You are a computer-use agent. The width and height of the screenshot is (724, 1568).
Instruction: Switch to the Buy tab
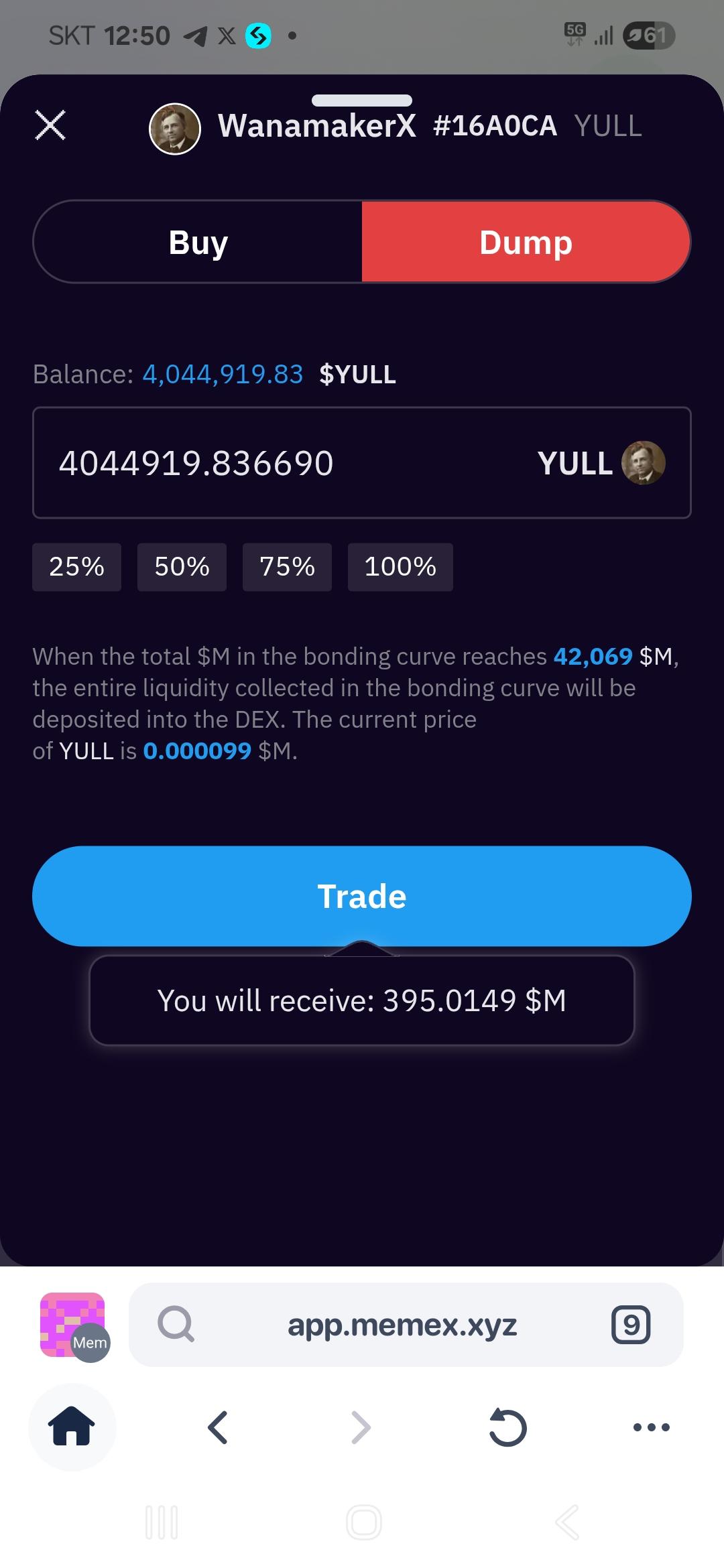[198, 242]
